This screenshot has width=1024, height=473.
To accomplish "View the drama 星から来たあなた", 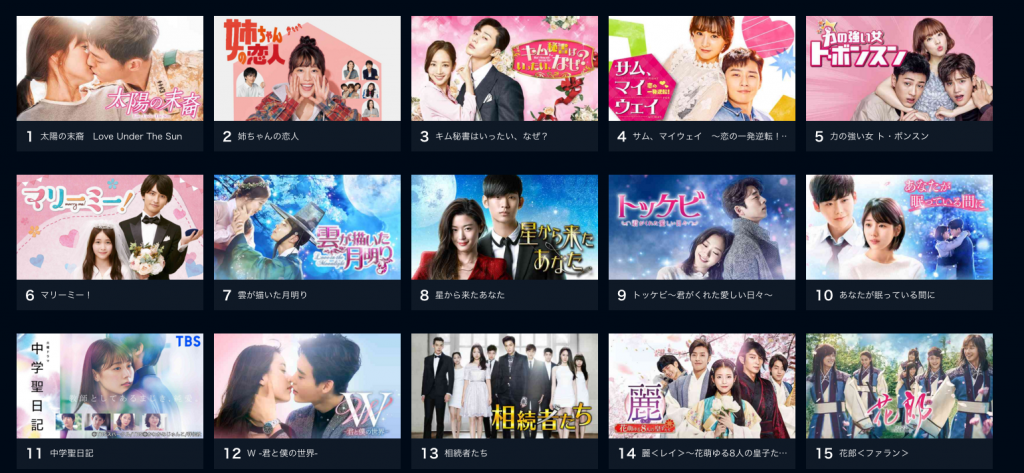I will point(504,227).
